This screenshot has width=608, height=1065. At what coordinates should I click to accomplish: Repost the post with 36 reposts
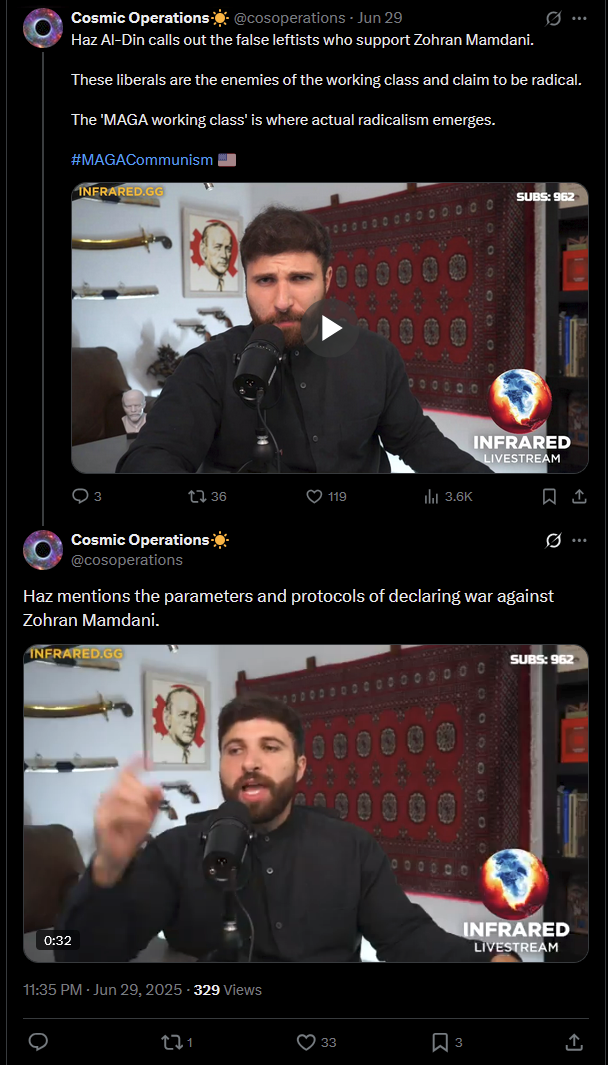pyautogui.click(x=207, y=497)
